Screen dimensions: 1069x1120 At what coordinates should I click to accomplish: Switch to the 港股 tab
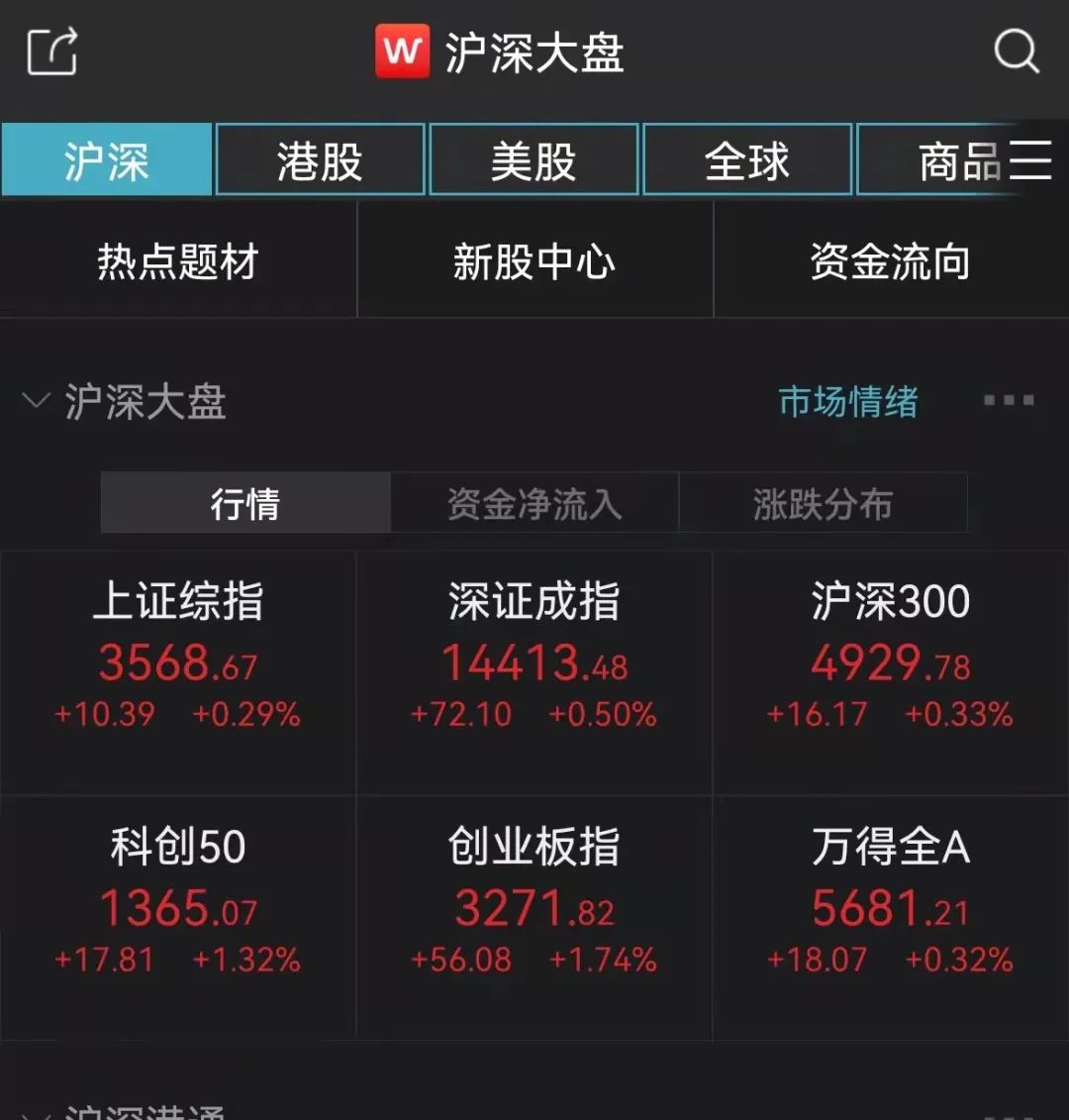[x=320, y=160]
